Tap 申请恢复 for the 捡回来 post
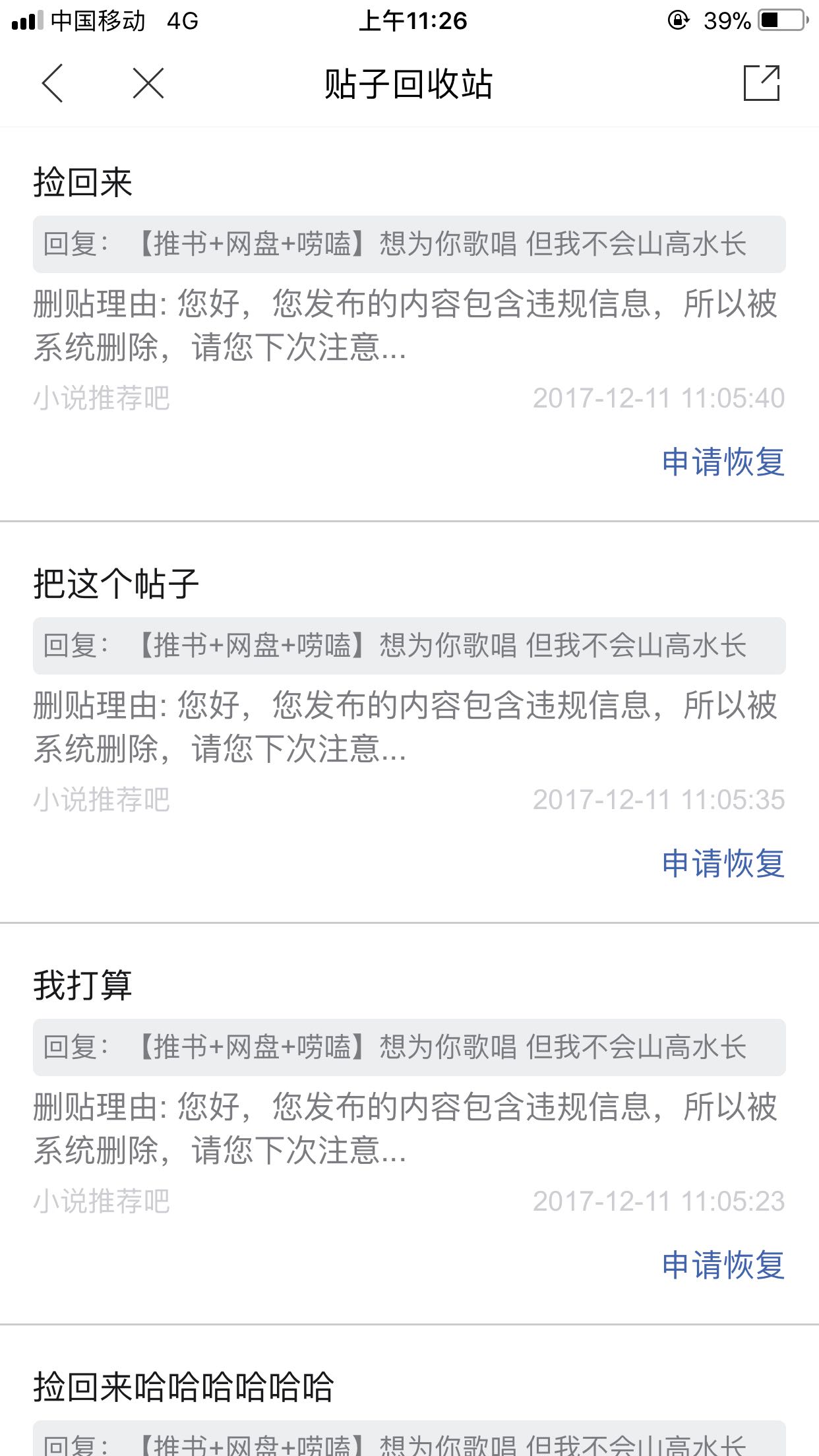The image size is (819, 1456). coord(723,462)
